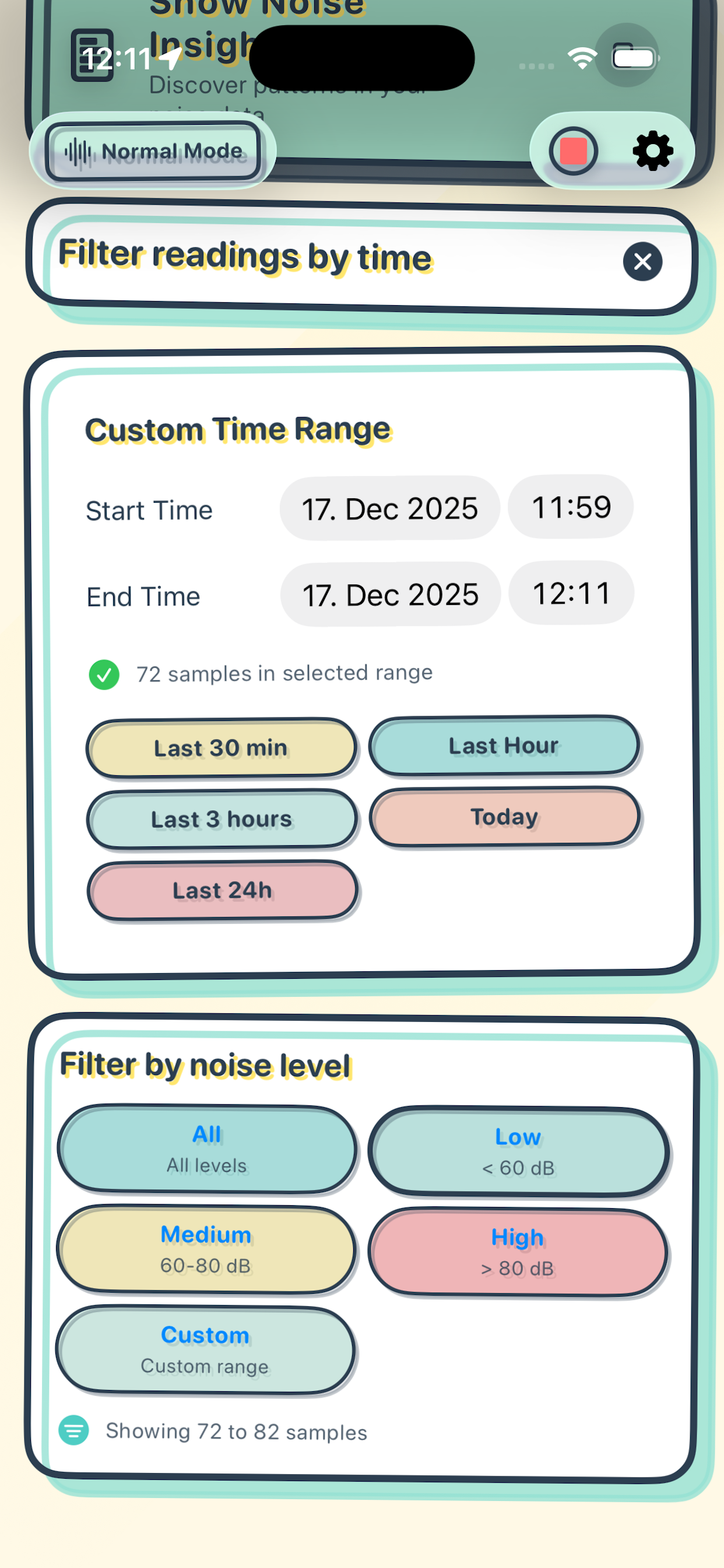Filter to High noise above 80 dB
Screen dimensions: 724x1568
point(518,1252)
